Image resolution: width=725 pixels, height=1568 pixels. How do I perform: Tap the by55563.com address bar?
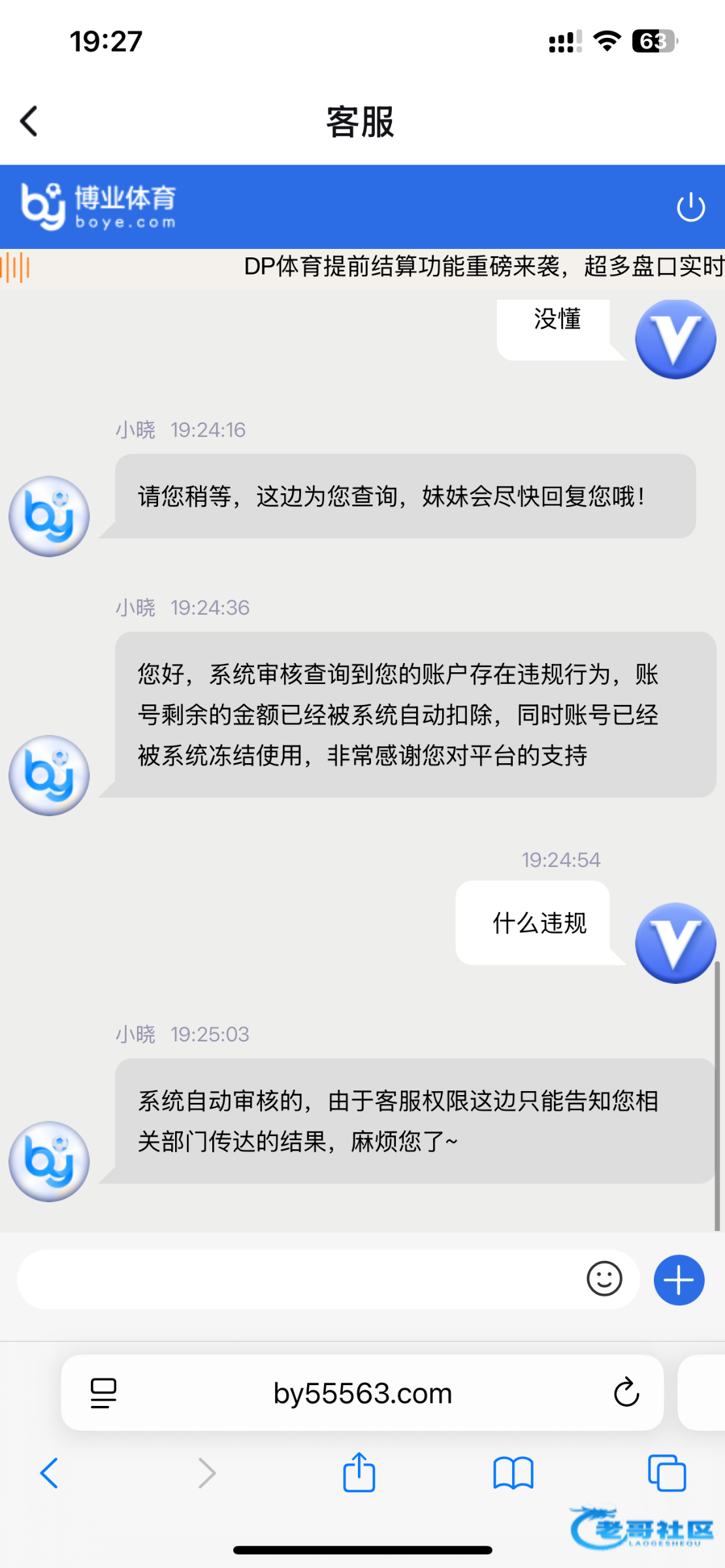362,1393
